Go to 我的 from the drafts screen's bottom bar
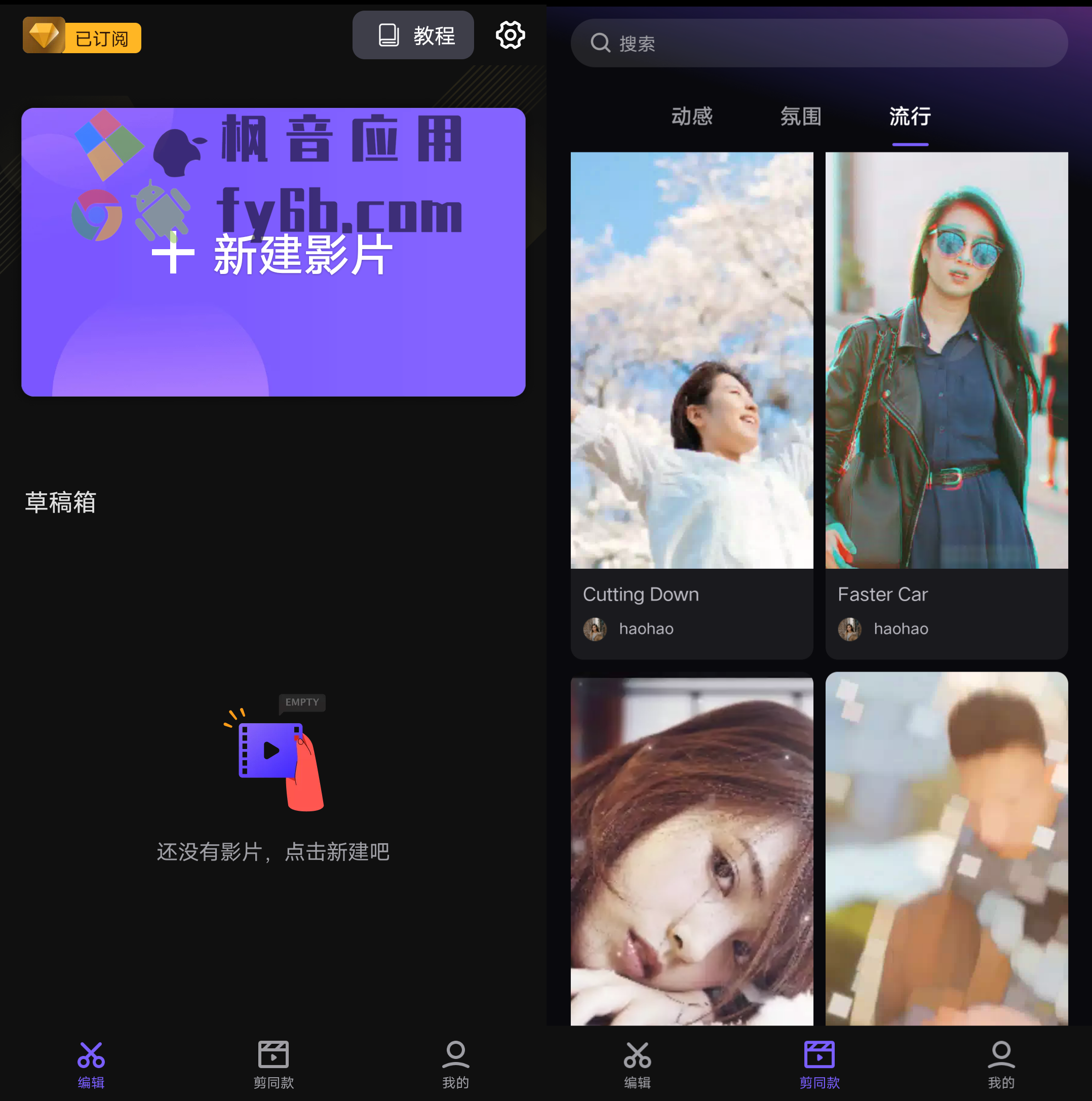 pos(455,1064)
